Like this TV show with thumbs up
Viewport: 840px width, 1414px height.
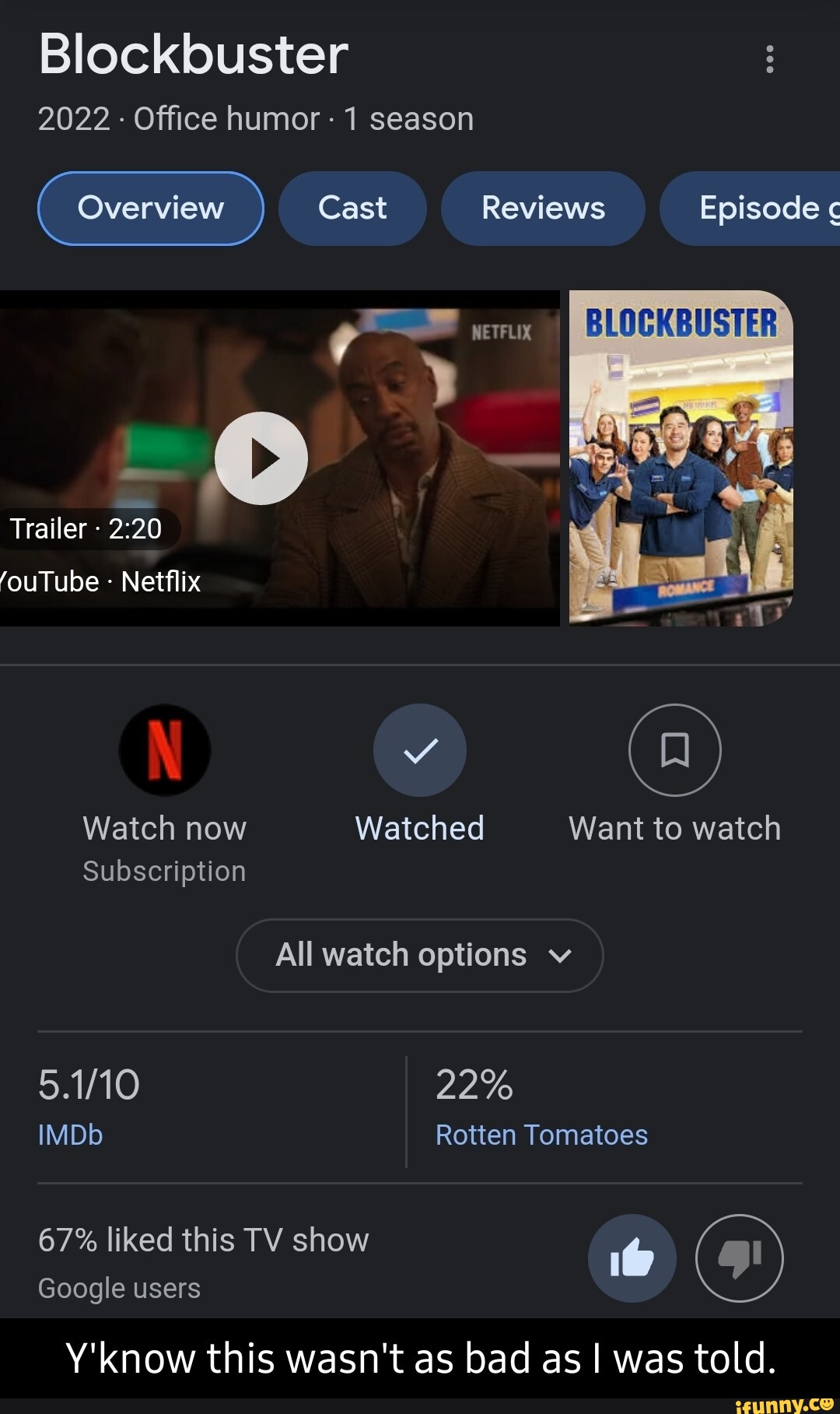(632, 1258)
